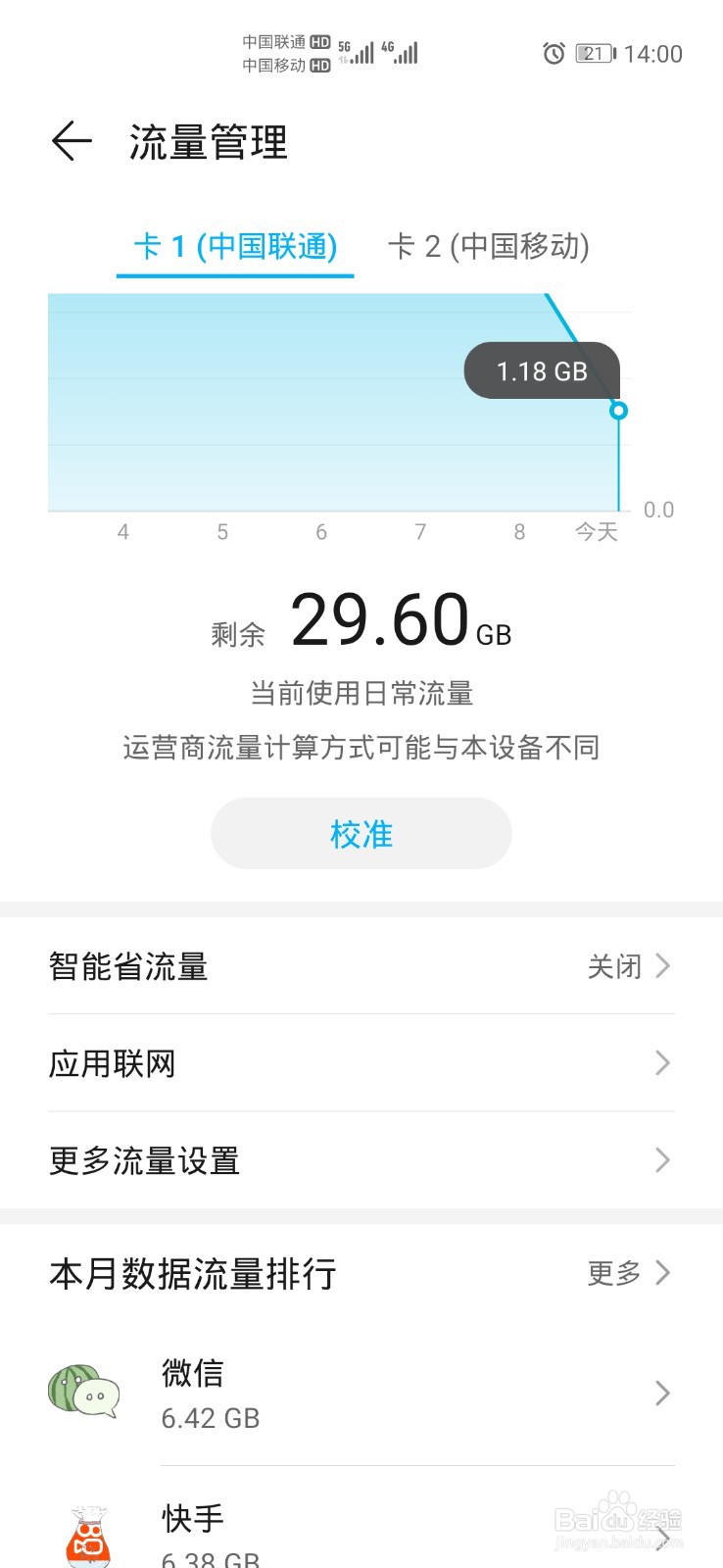Tap the 中国移动 HD indicator
The height and width of the screenshot is (1568, 723).
pyautogui.click(x=284, y=67)
